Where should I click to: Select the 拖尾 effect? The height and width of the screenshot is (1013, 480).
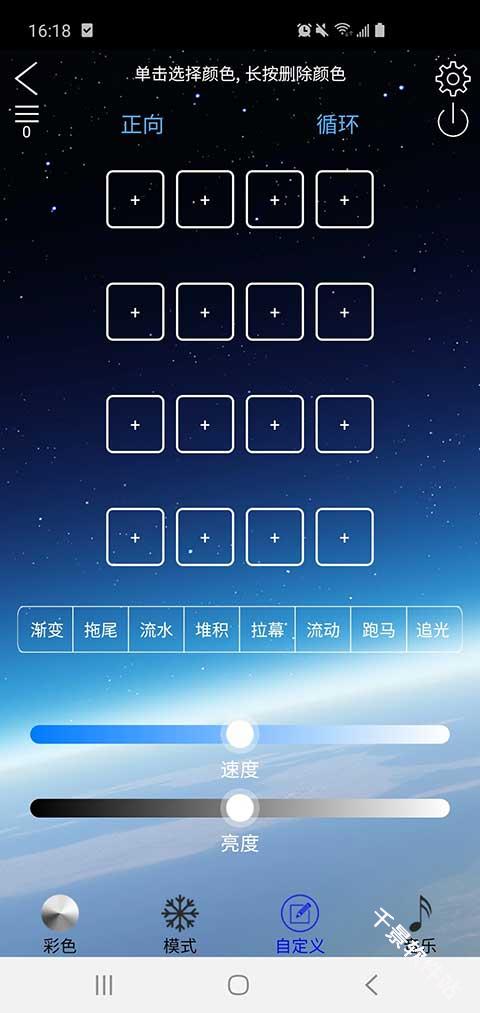point(101,629)
